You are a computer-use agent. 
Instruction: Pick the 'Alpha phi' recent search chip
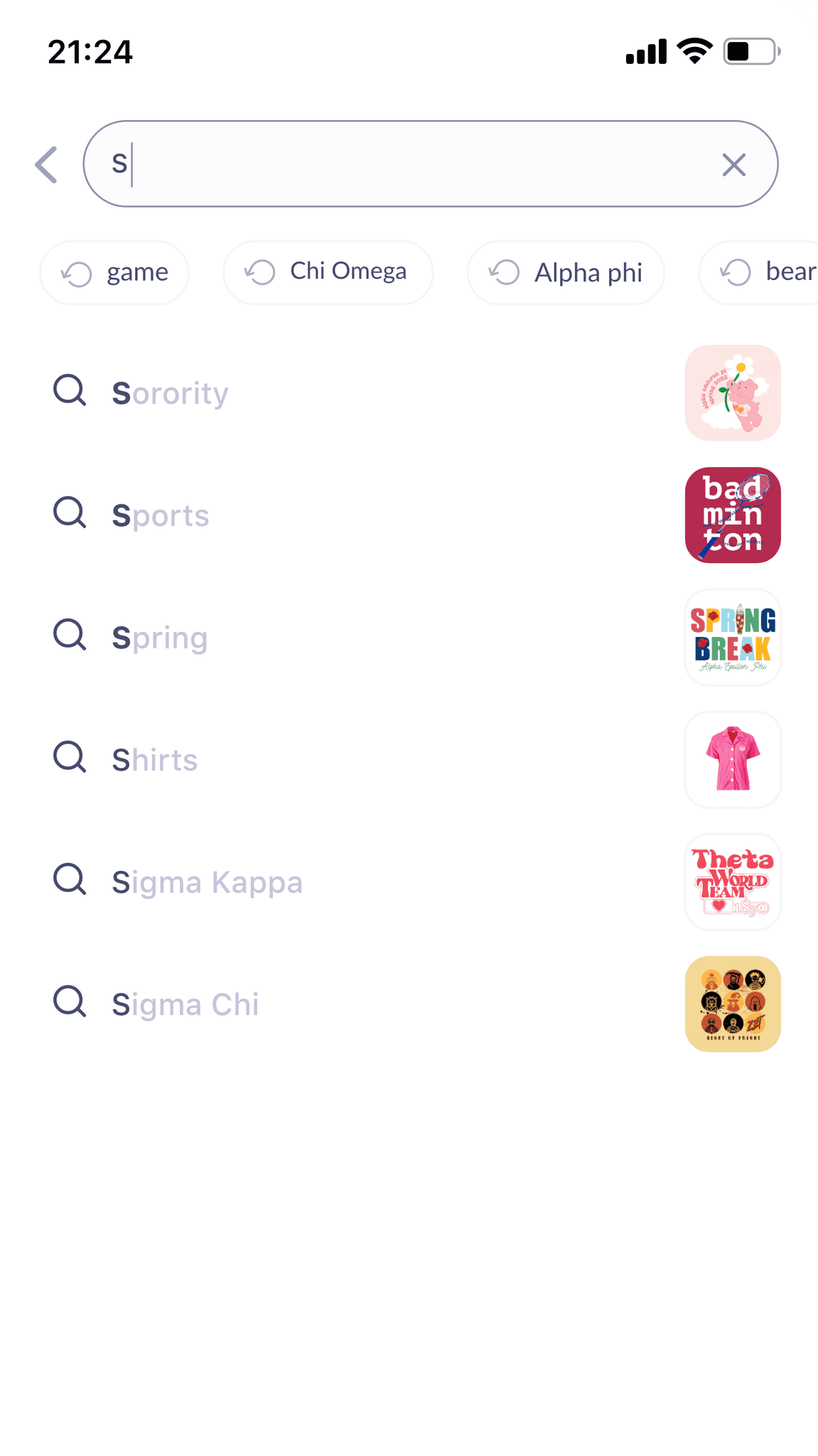[566, 273]
